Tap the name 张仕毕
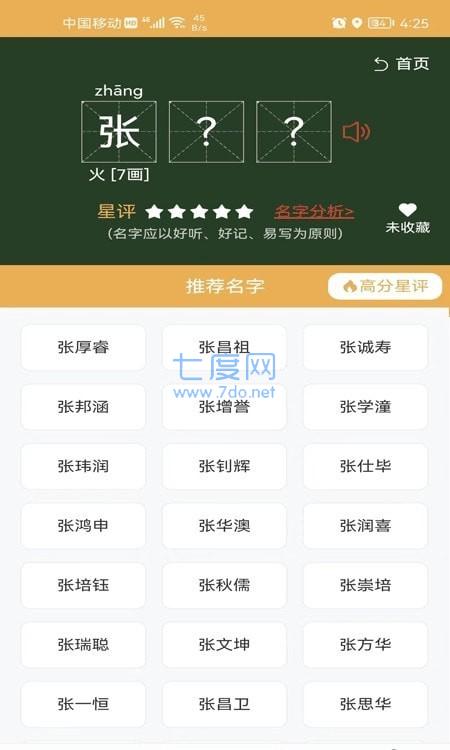Screen dimensions: 450x750 click(365, 466)
